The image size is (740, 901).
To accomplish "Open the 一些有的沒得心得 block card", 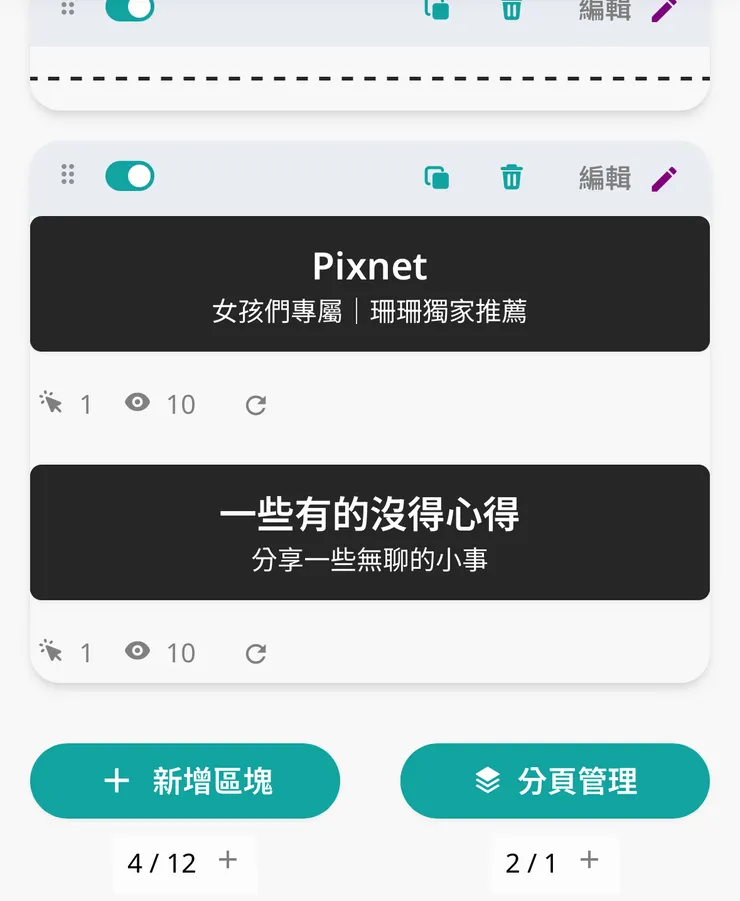I will pyautogui.click(x=370, y=532).
